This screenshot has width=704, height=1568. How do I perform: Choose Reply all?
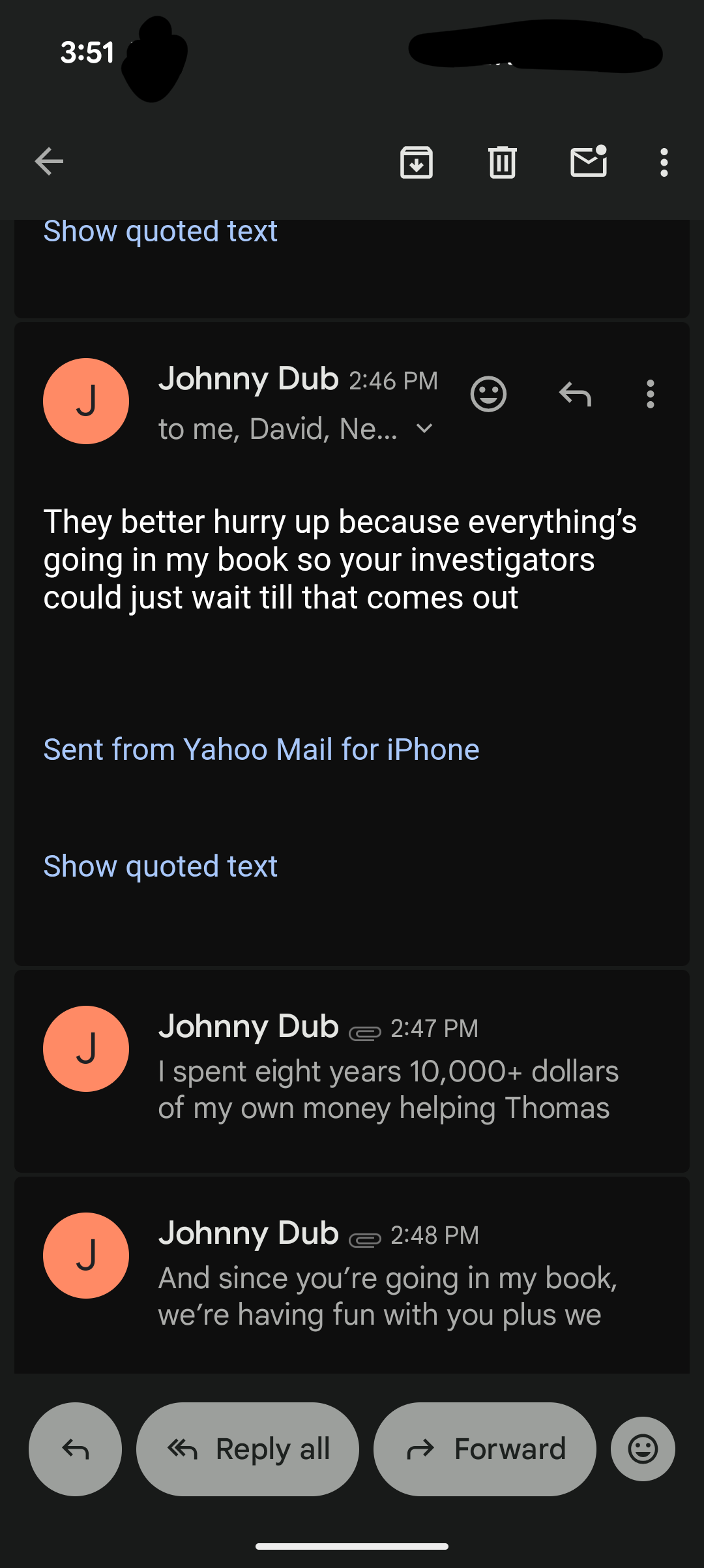[x=248, y=1449]
